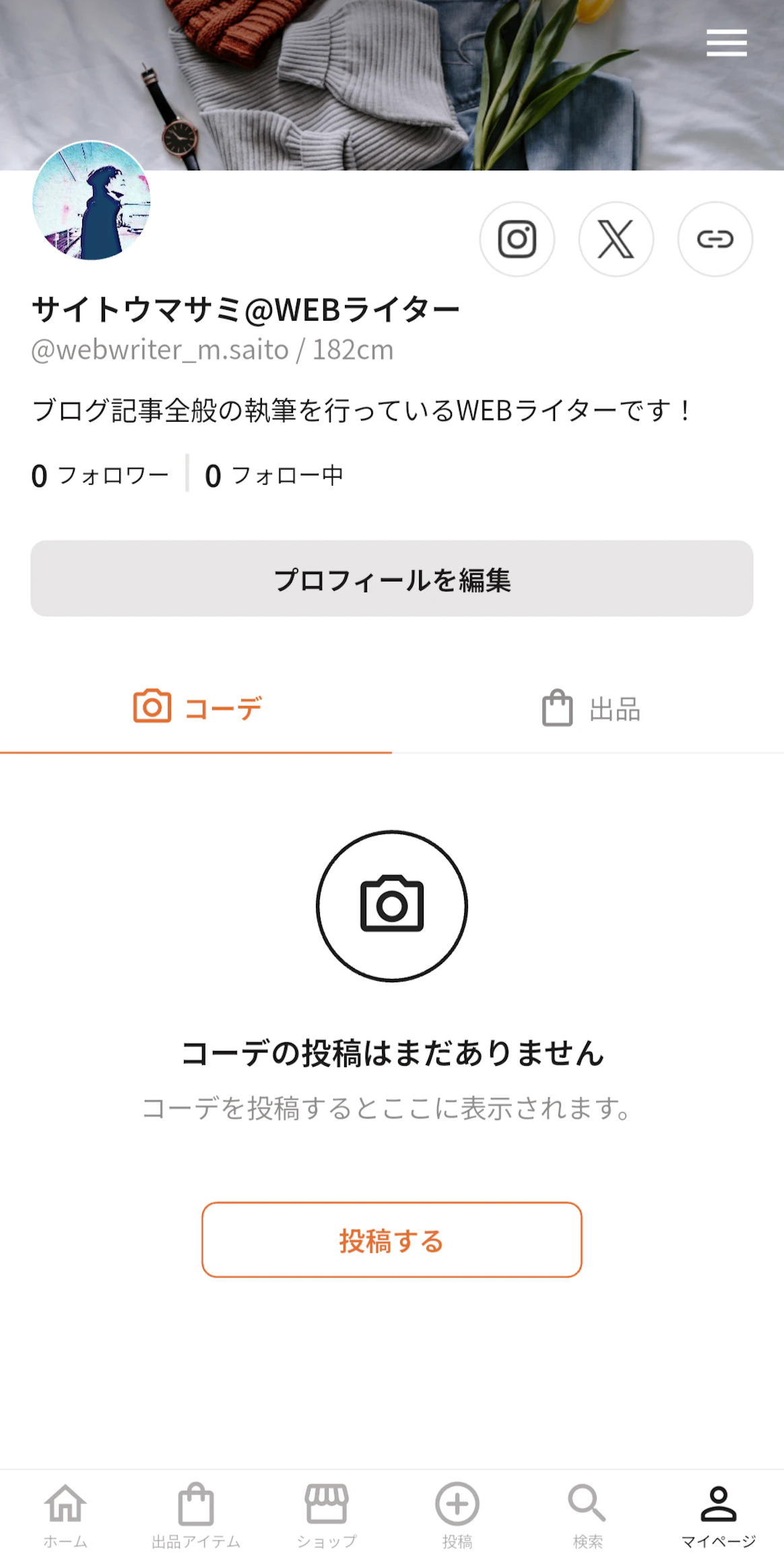The width and height of the screenshot is (784, 1559).
Task: Open the website link icon
Action: pos(715,239)
